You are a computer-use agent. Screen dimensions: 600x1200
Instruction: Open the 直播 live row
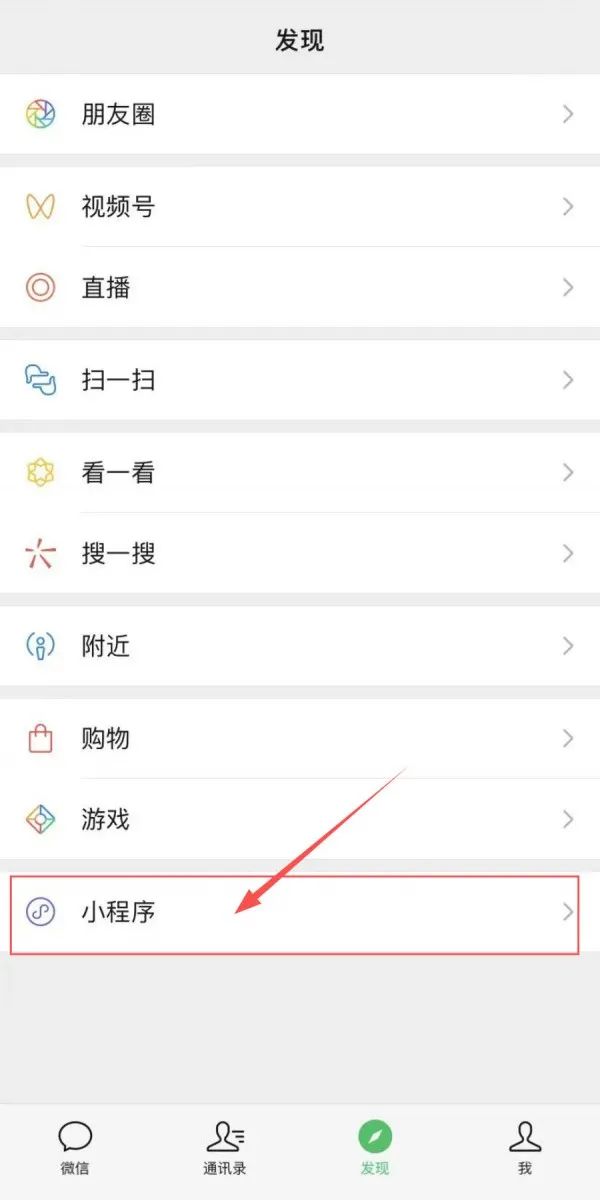click(x=300, y=288)
